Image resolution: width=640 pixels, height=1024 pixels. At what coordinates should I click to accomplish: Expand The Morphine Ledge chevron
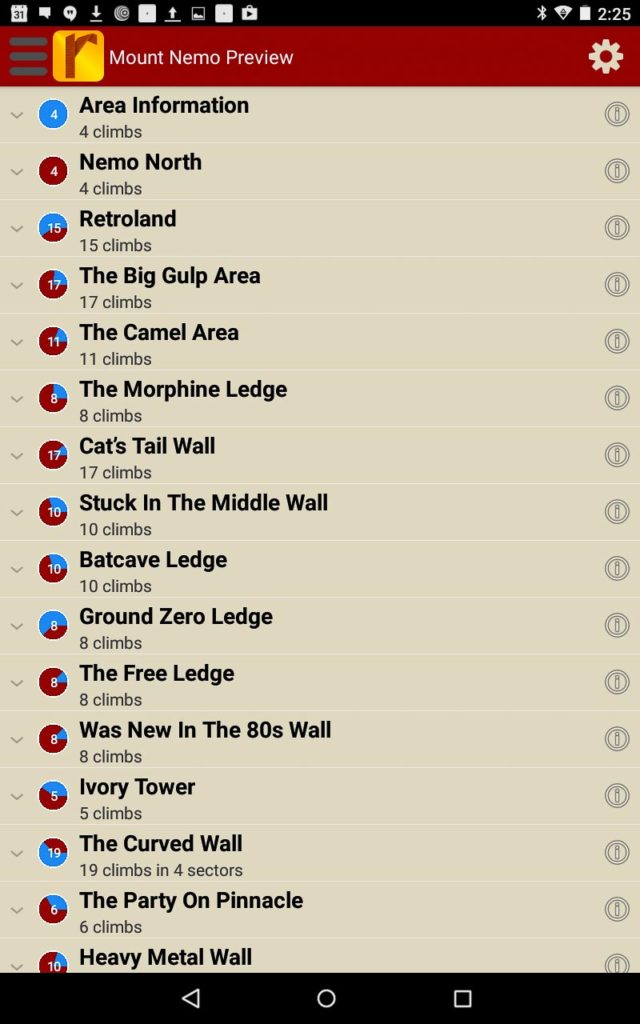click(17, 399)
